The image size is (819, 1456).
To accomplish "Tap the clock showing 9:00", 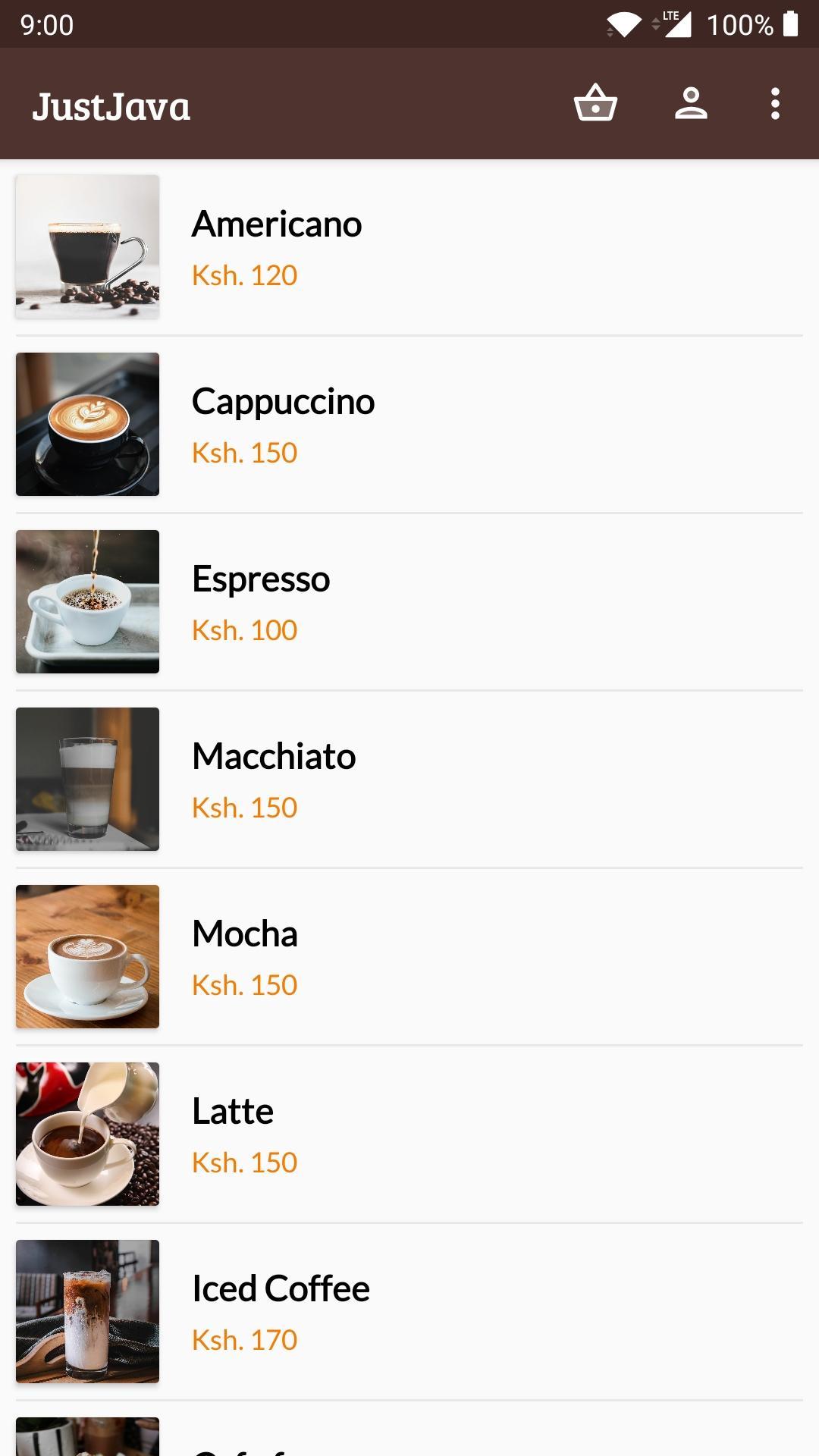I will coord(47,24).
